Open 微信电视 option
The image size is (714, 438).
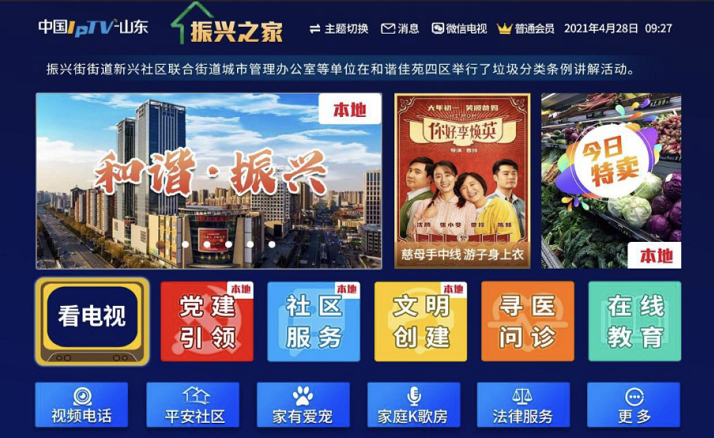click(460, 28)
